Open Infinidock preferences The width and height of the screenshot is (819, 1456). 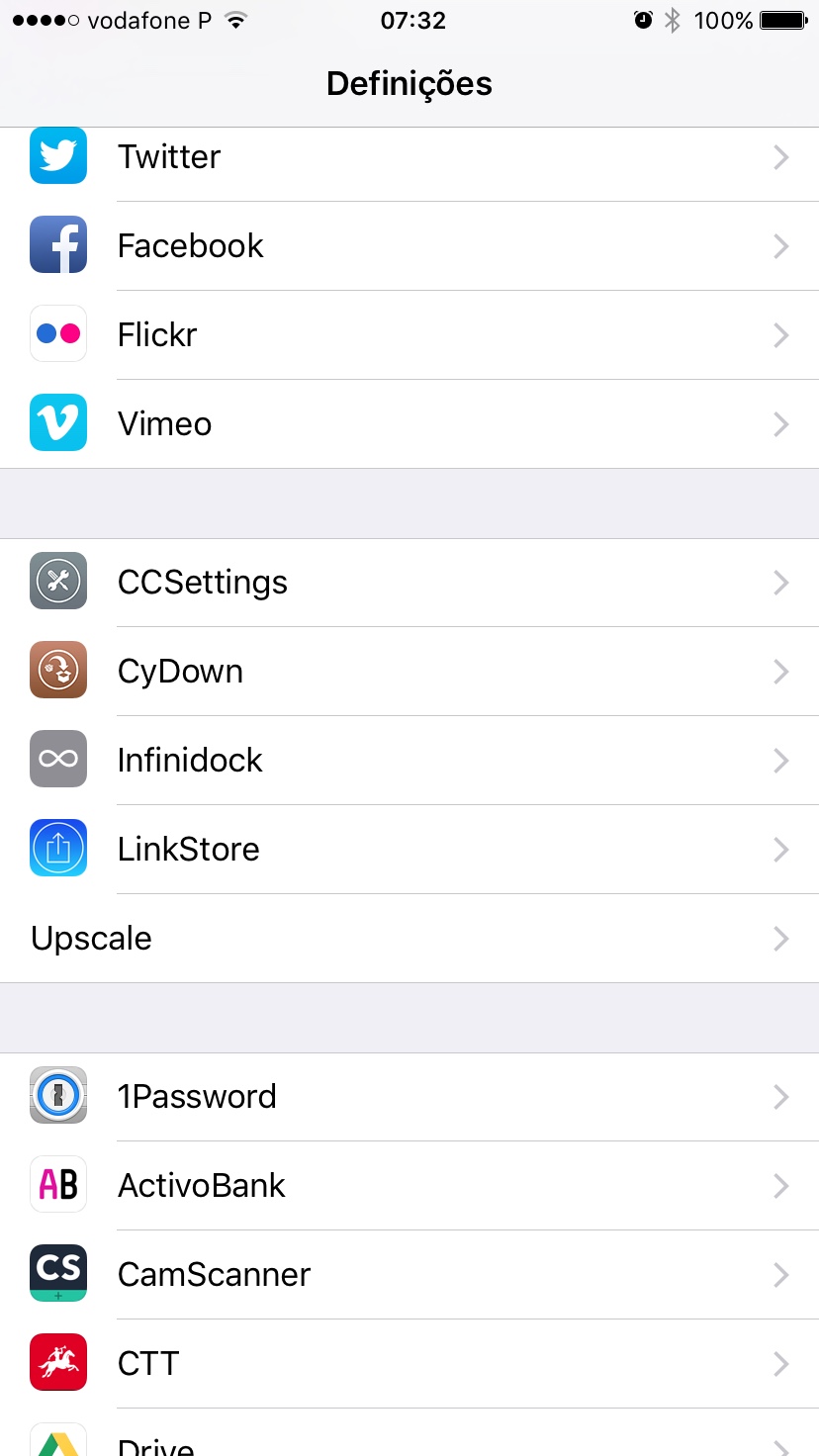click(x=409, y=760)
